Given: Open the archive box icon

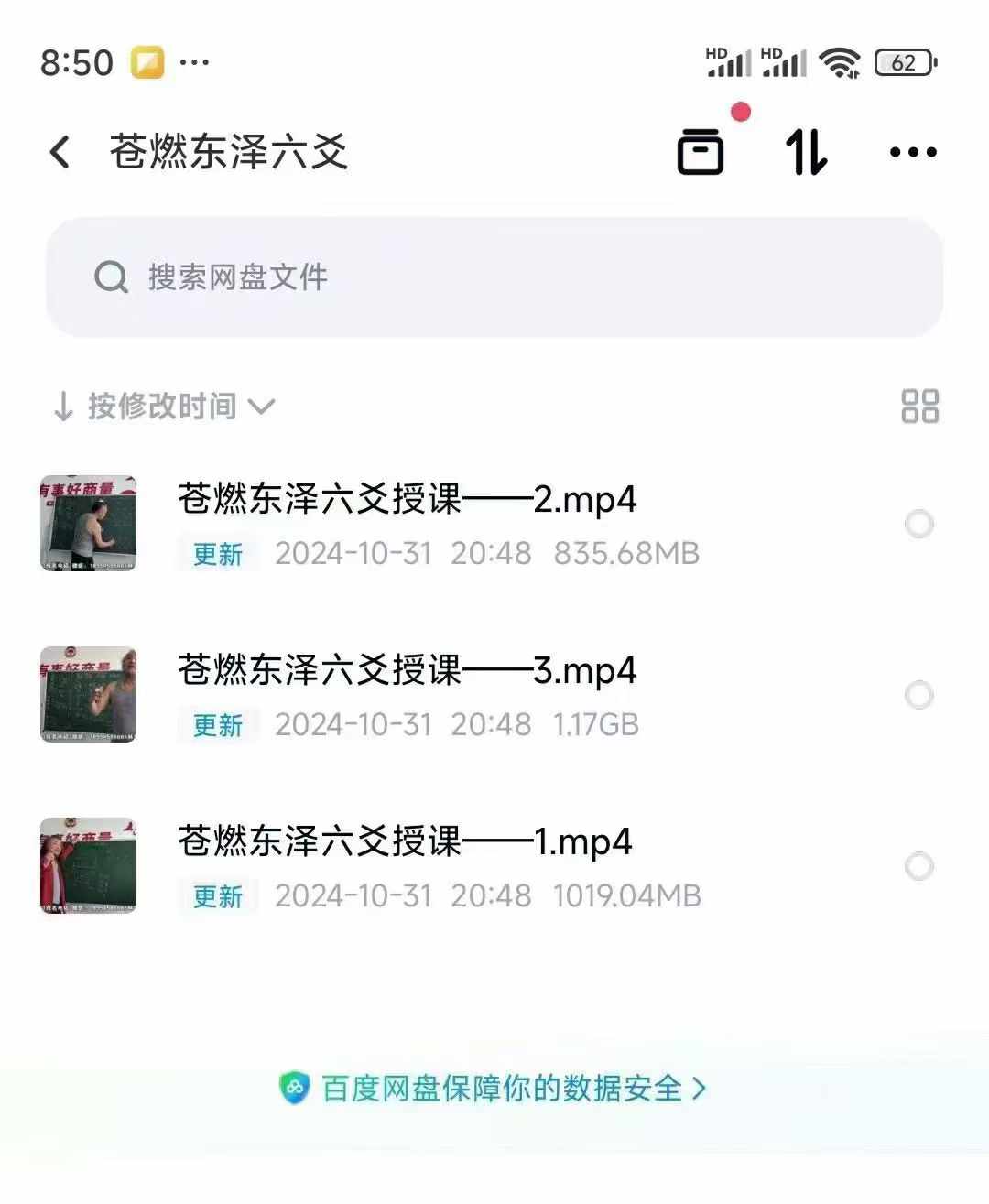Looking at the screenshot, I should pyautogui.click(x=701, y=152).
